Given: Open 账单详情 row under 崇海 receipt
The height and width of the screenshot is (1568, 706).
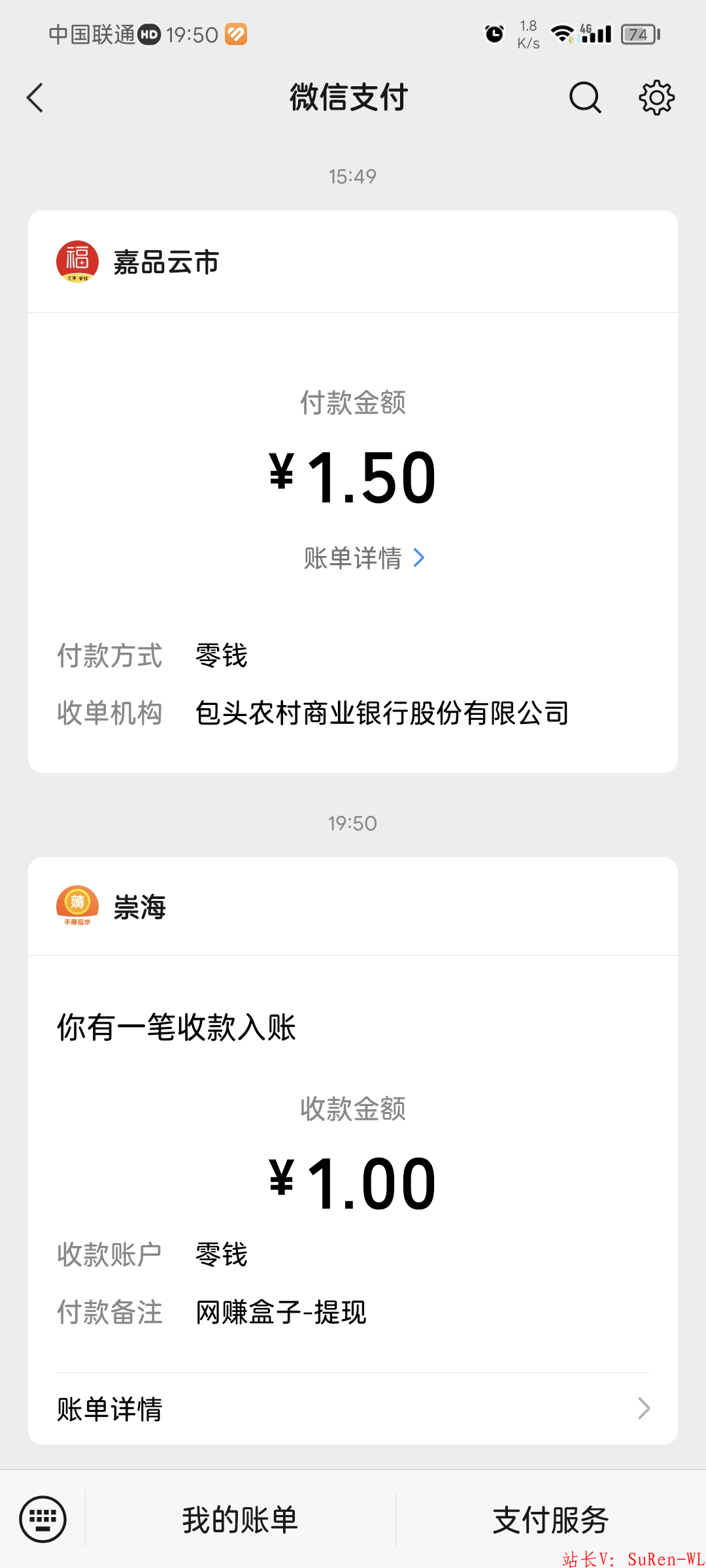Looking at the screenshot, I should pos(353,1409).
